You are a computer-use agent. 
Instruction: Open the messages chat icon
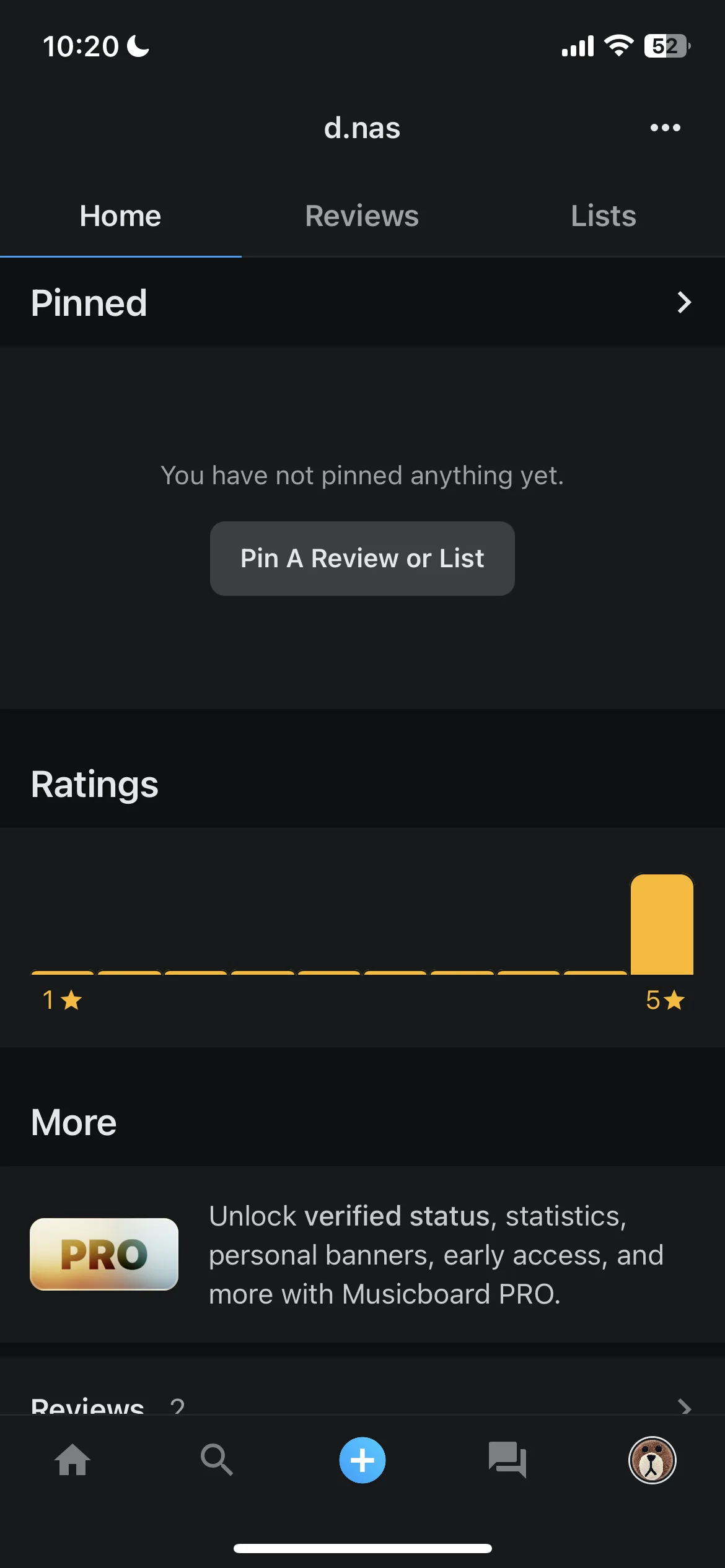507,1460
